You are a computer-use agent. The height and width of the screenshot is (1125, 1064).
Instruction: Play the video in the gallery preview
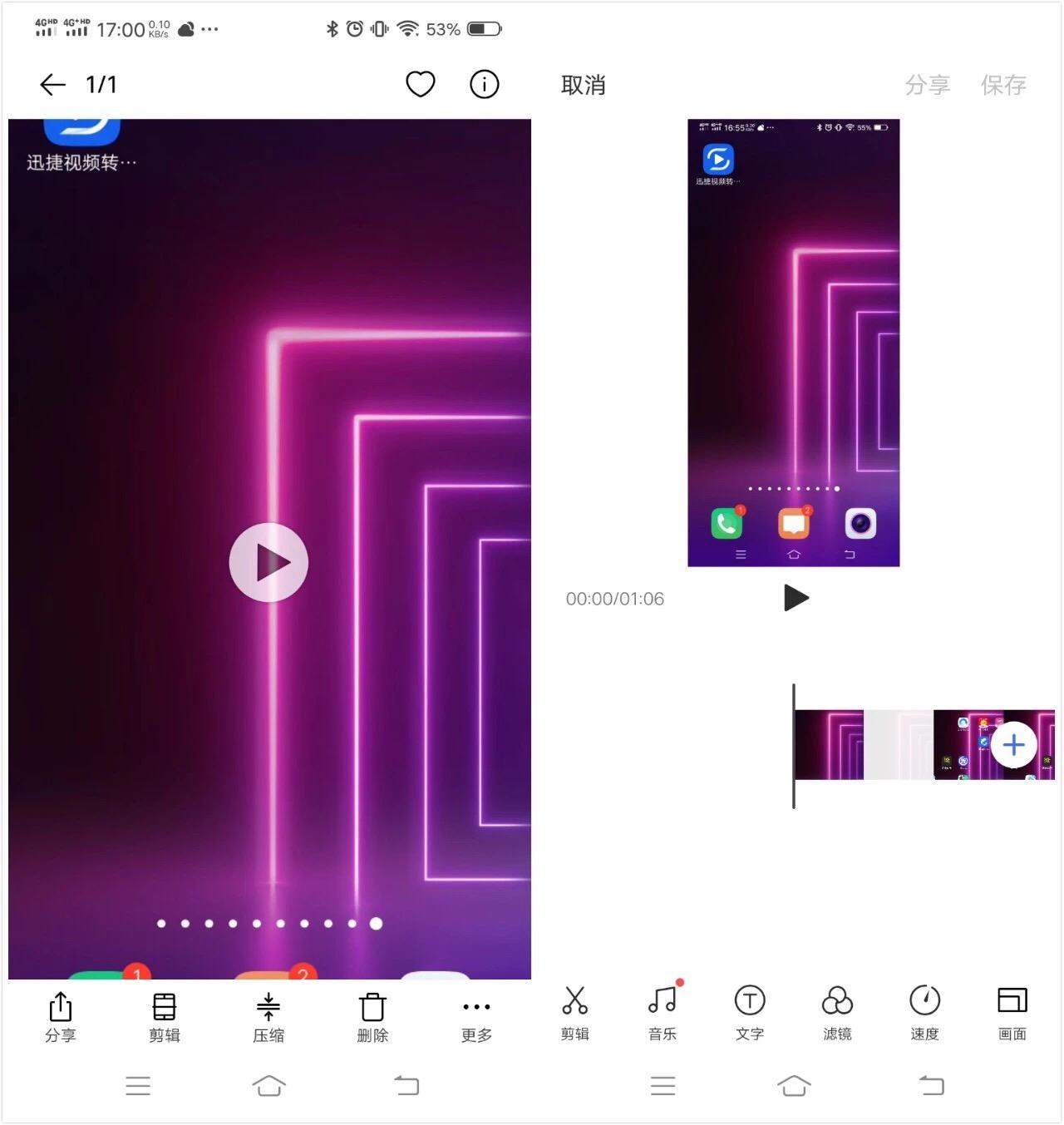point(268,563)
